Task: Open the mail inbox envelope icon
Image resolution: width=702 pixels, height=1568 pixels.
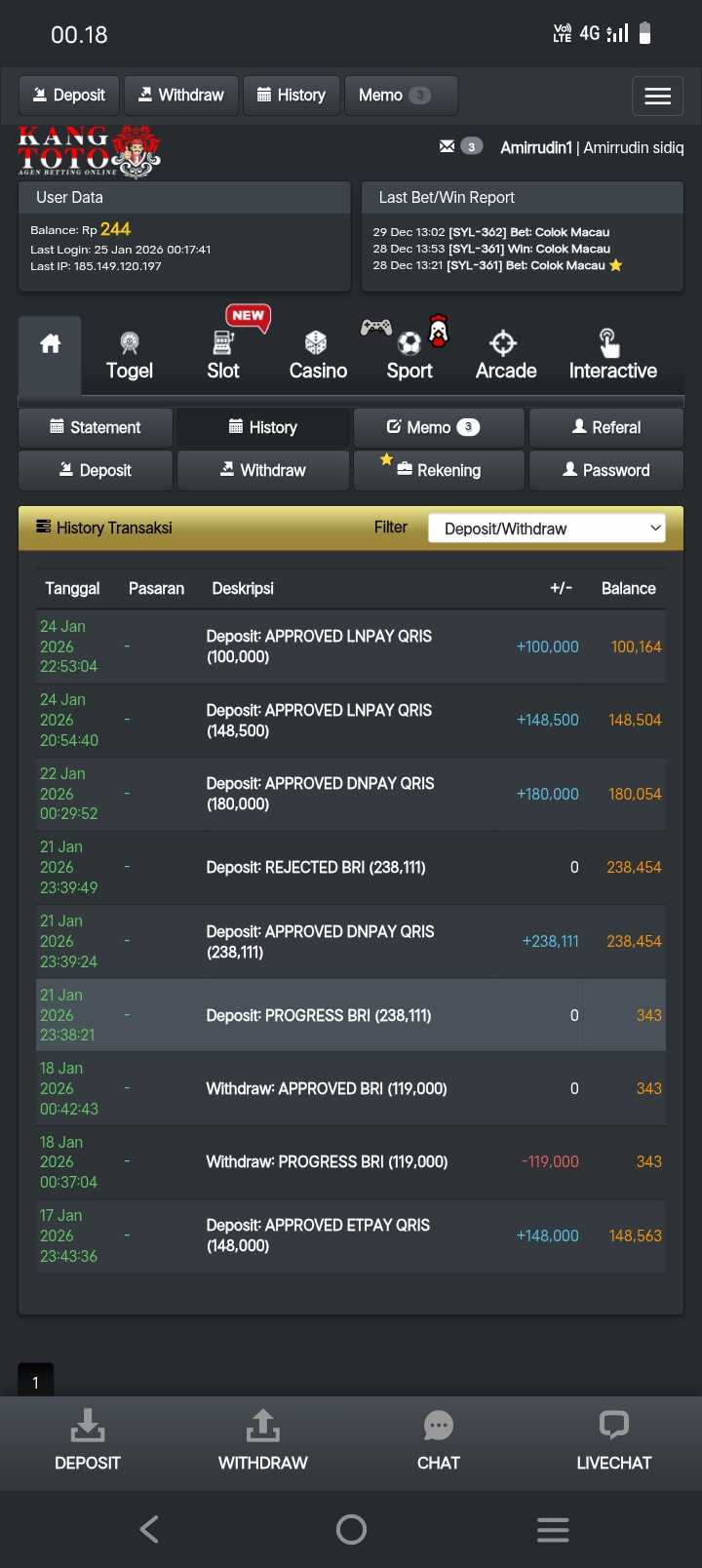Action: click(x=447, y=146)
